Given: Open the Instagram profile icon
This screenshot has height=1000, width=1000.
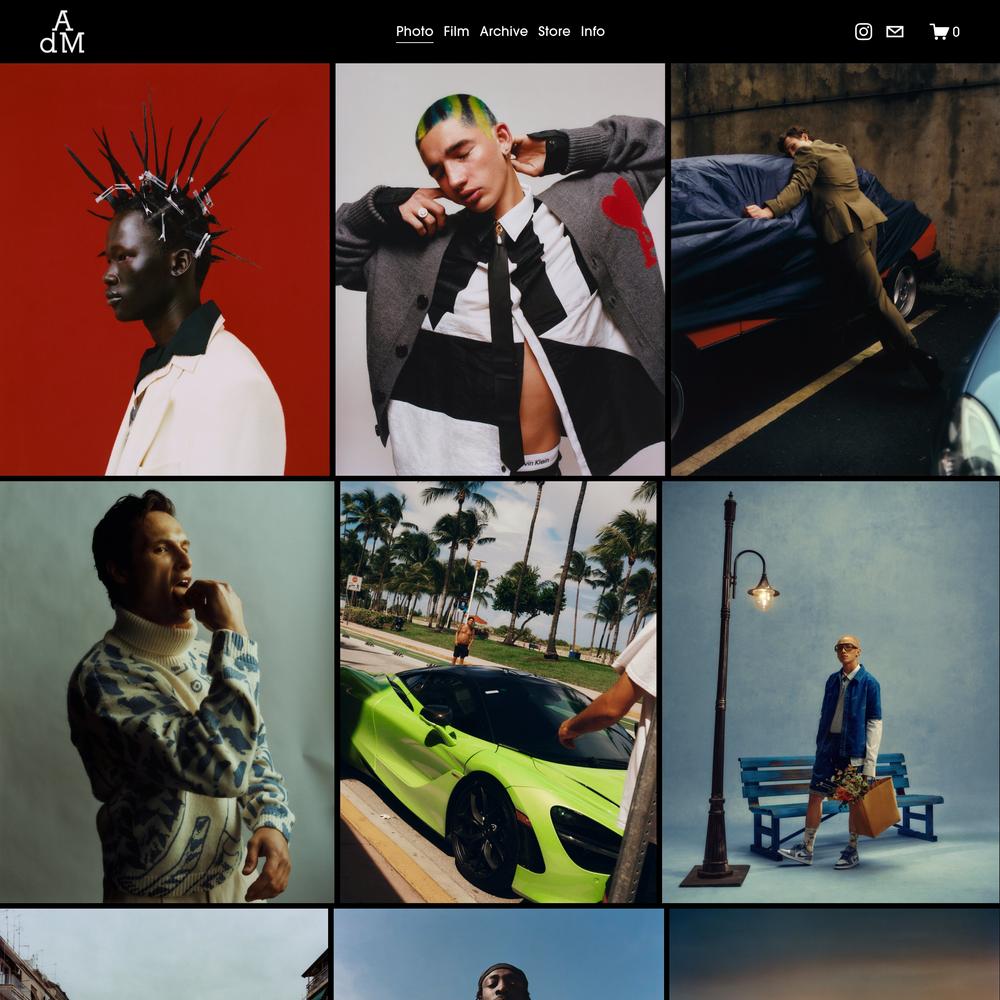Looking at the screenshot, I should coord(864,32).
